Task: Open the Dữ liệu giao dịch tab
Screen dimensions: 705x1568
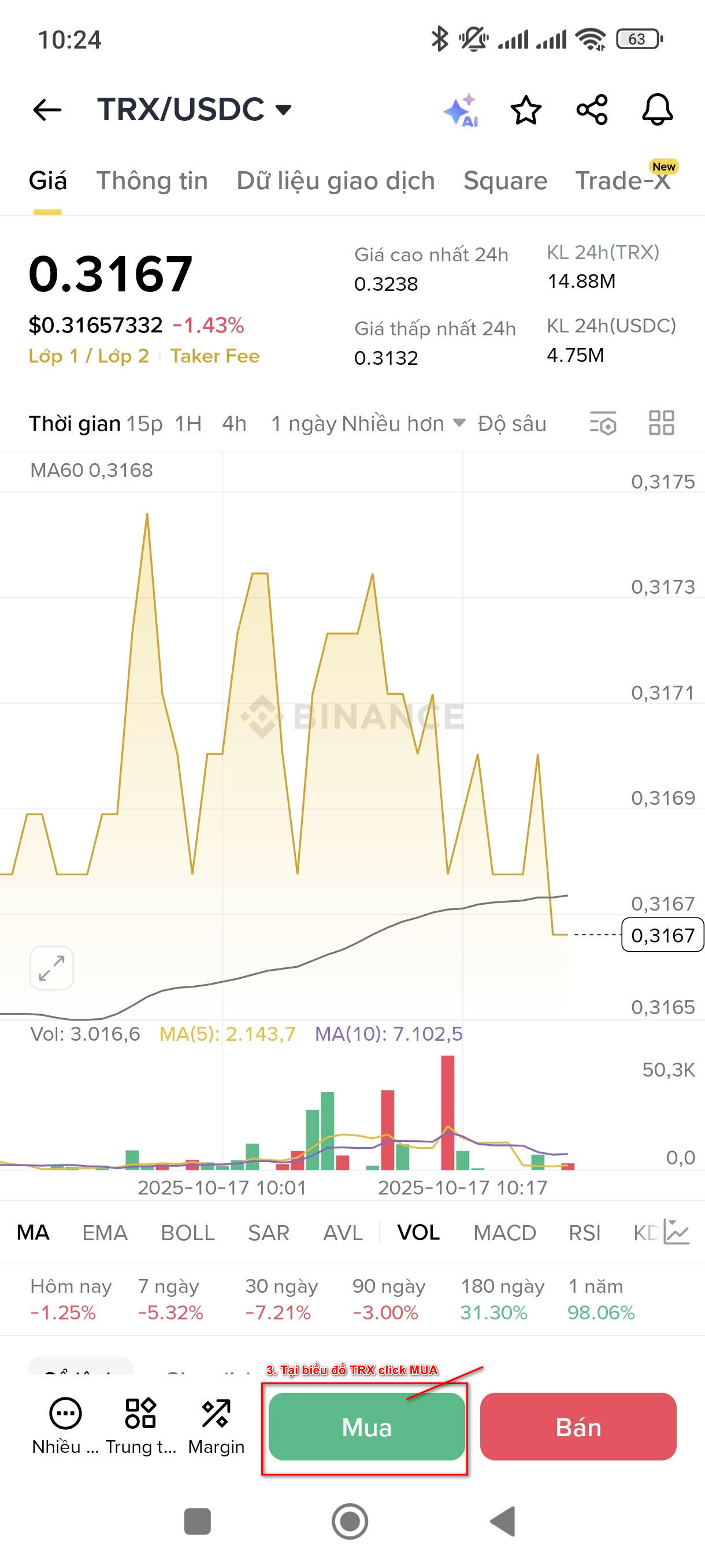Action: pyautogui.click(x=335, y=182)
